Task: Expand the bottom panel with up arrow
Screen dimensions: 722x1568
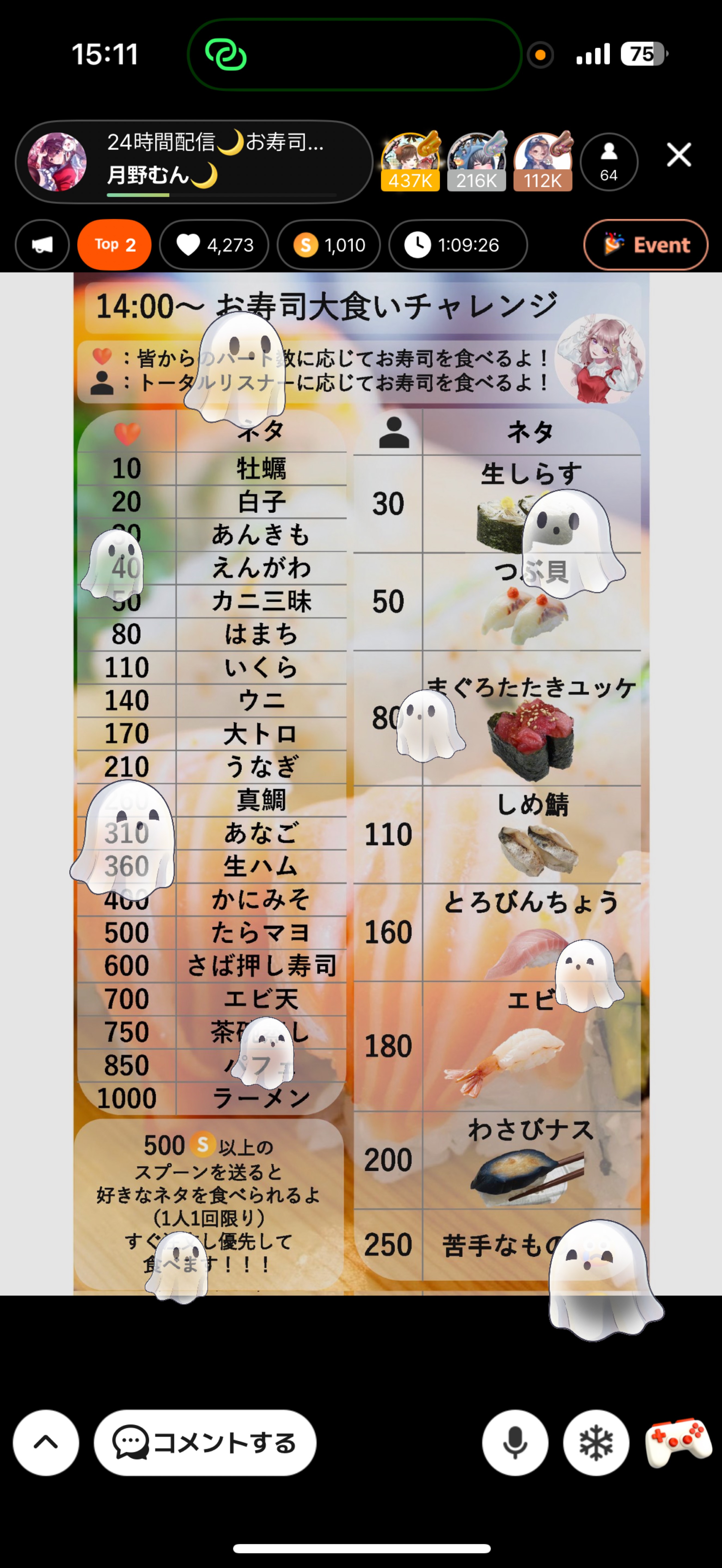Action: point(46,1442)
